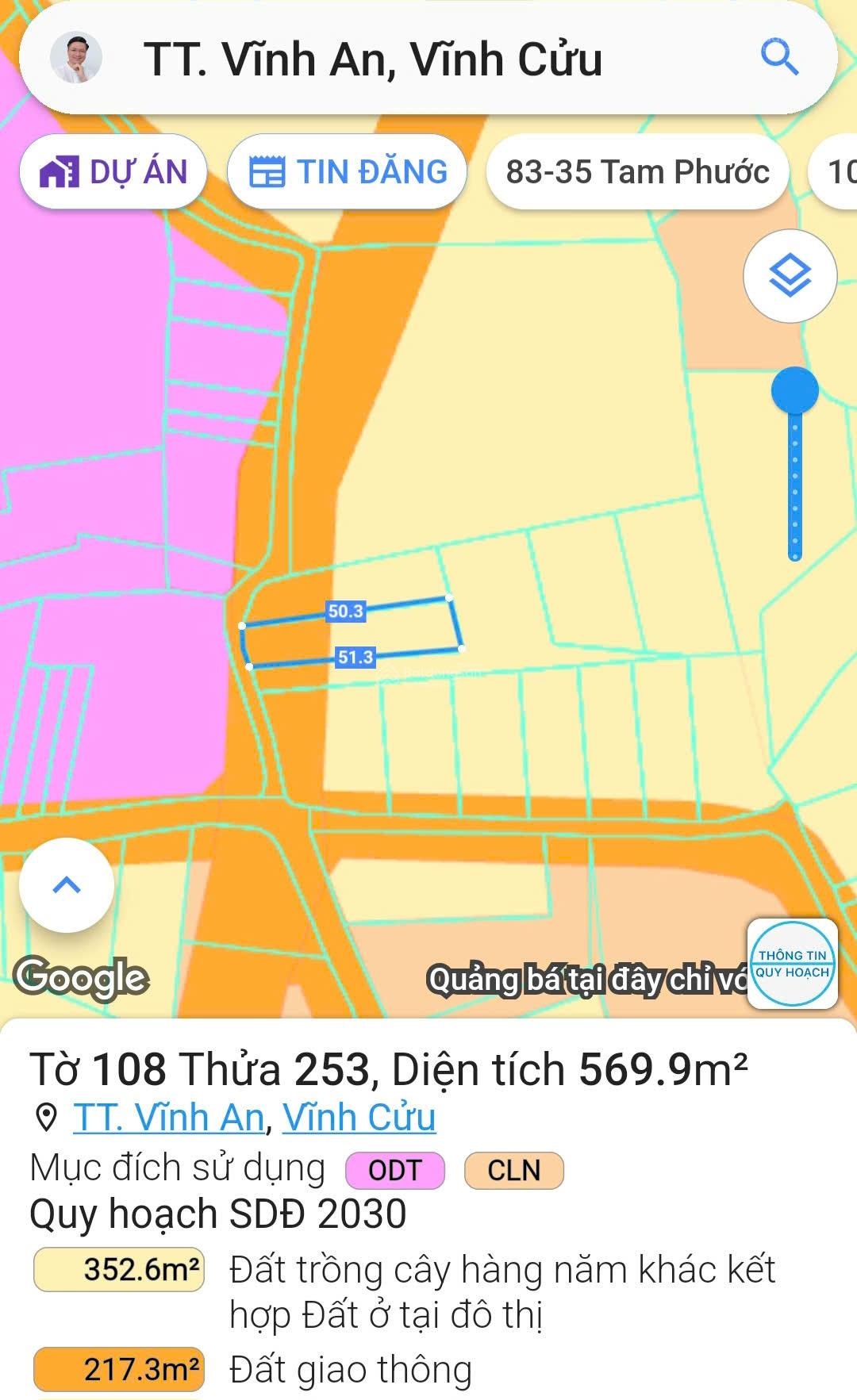The image size is (857, 1400).
Task: Select the layers switcher icon
Action: point(789,277)
